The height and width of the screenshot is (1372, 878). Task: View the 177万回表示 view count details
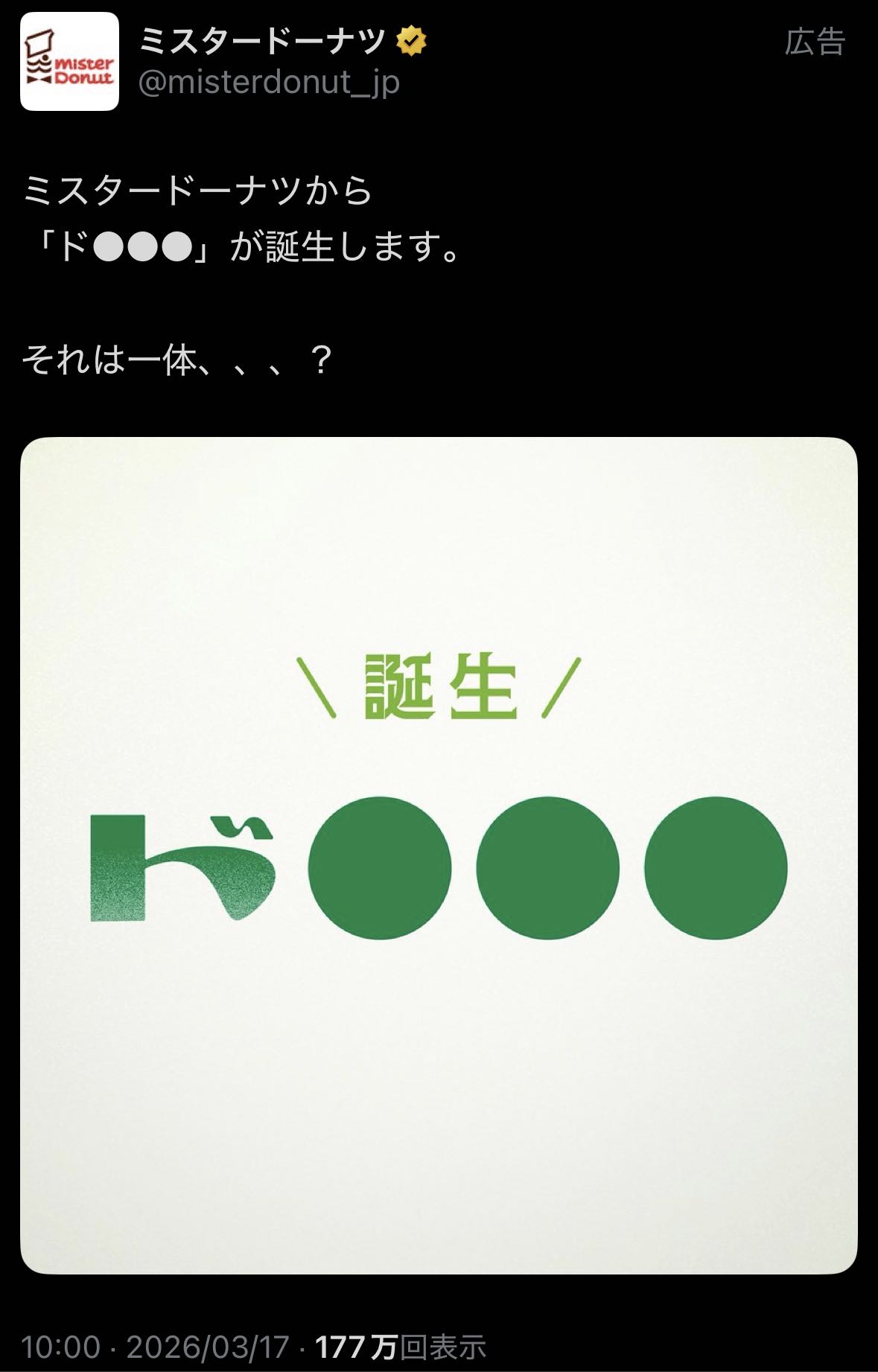[400, 1347]
